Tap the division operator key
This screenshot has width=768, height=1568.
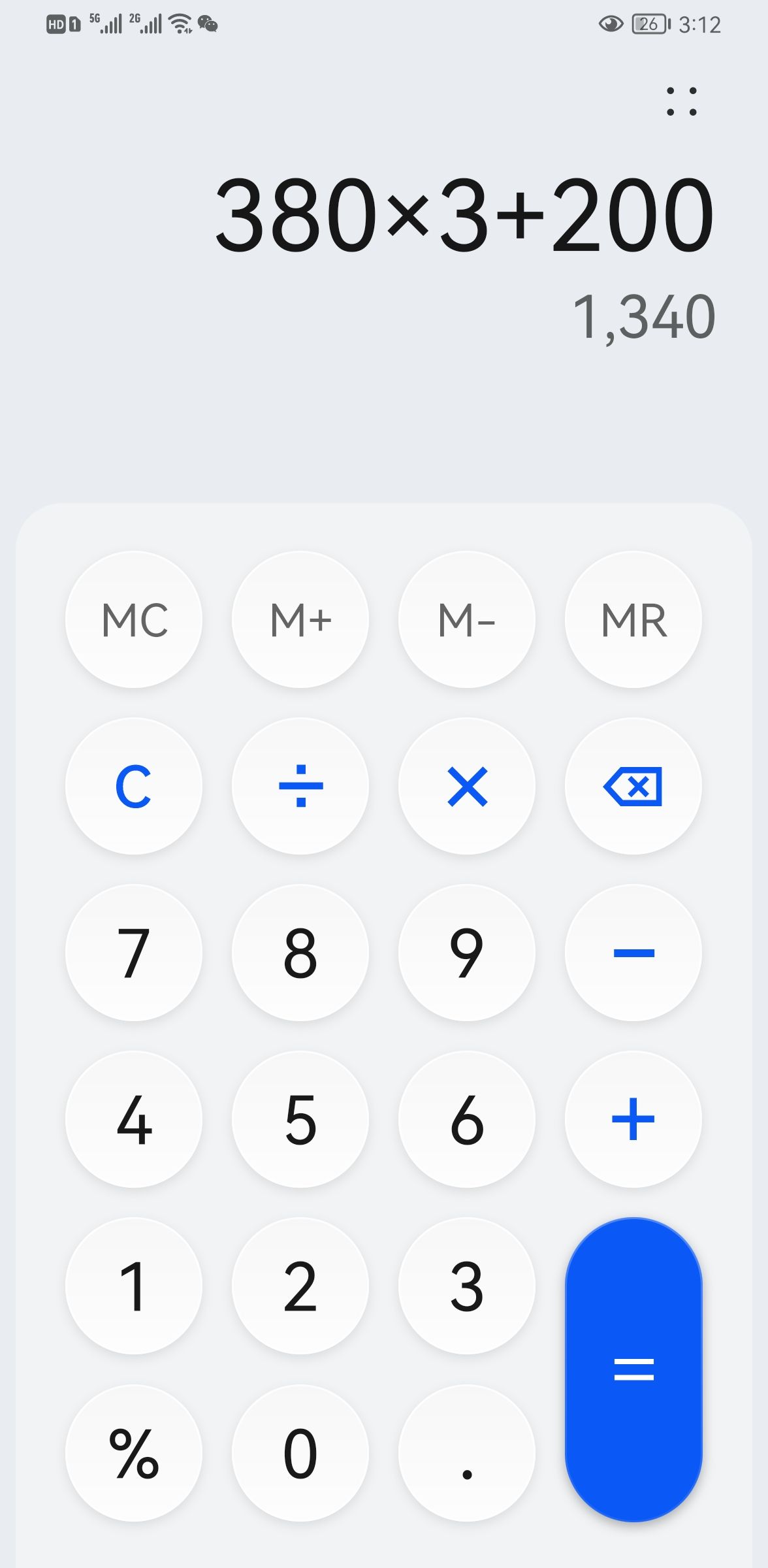click(x=300, y=786)
